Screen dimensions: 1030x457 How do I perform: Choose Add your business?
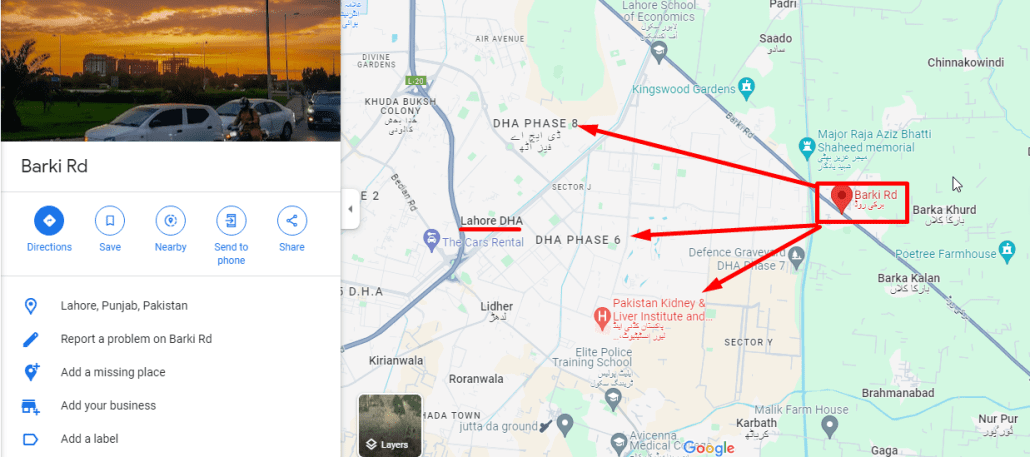point(108,405)
